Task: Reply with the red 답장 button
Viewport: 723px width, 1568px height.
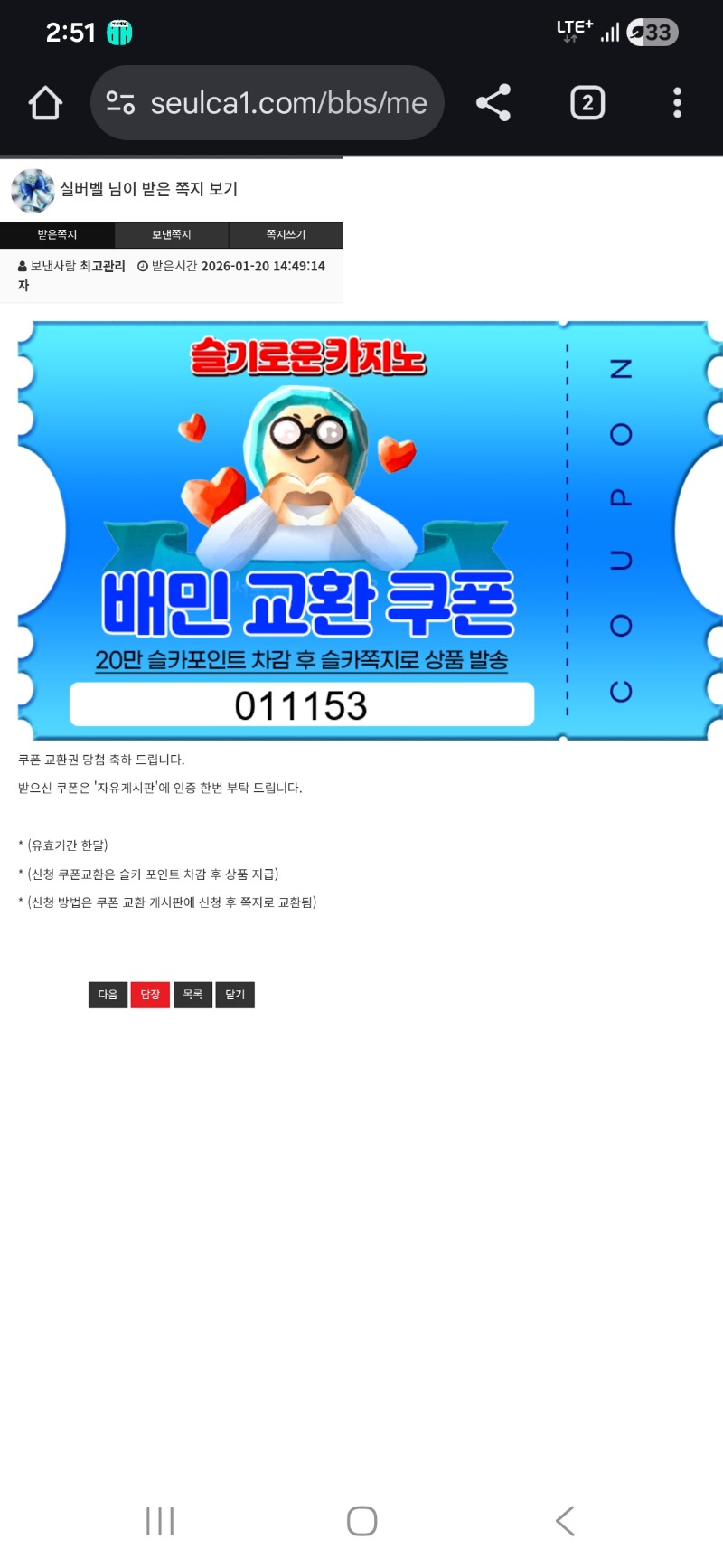Action: click(x=150, y=995)
